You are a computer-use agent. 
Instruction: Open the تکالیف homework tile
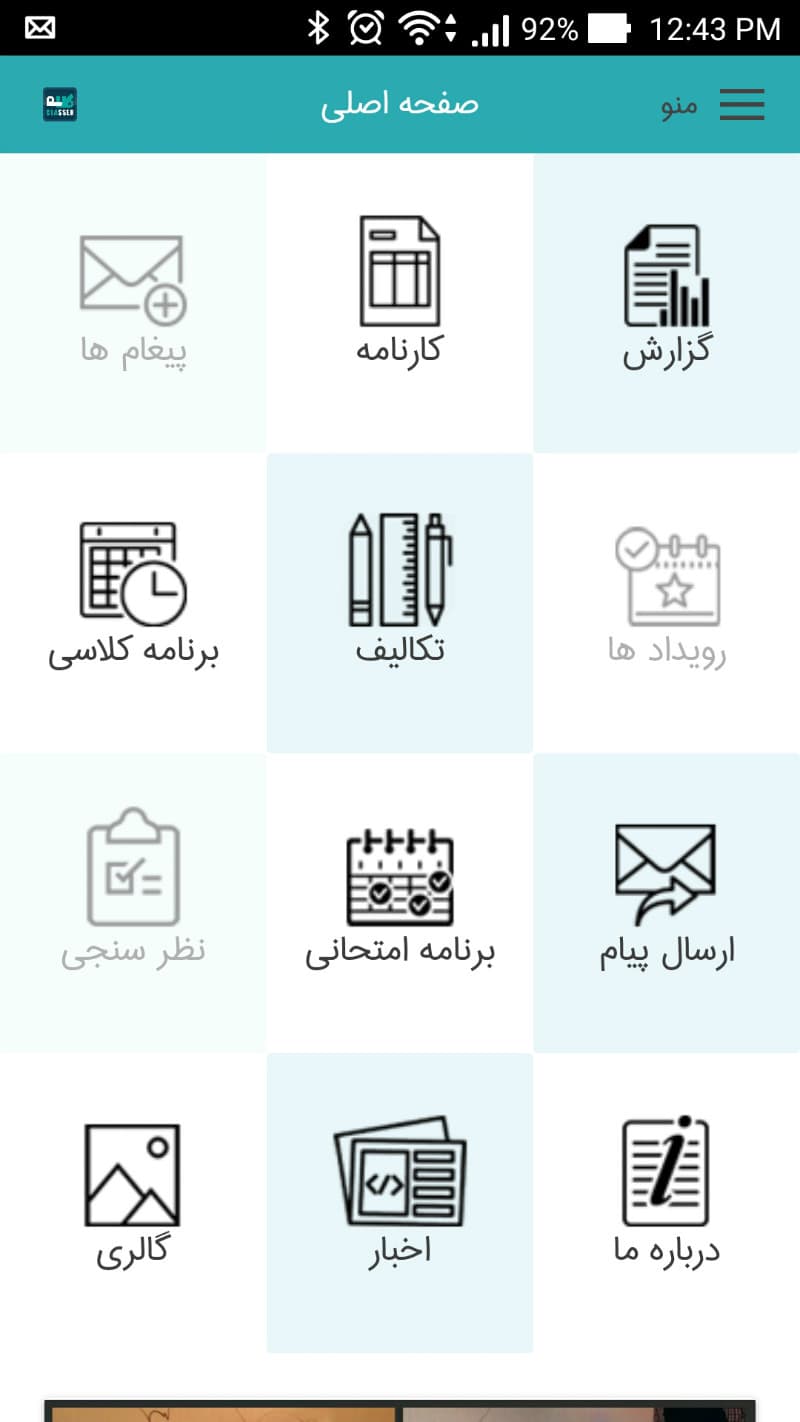[x=400, y=602]
